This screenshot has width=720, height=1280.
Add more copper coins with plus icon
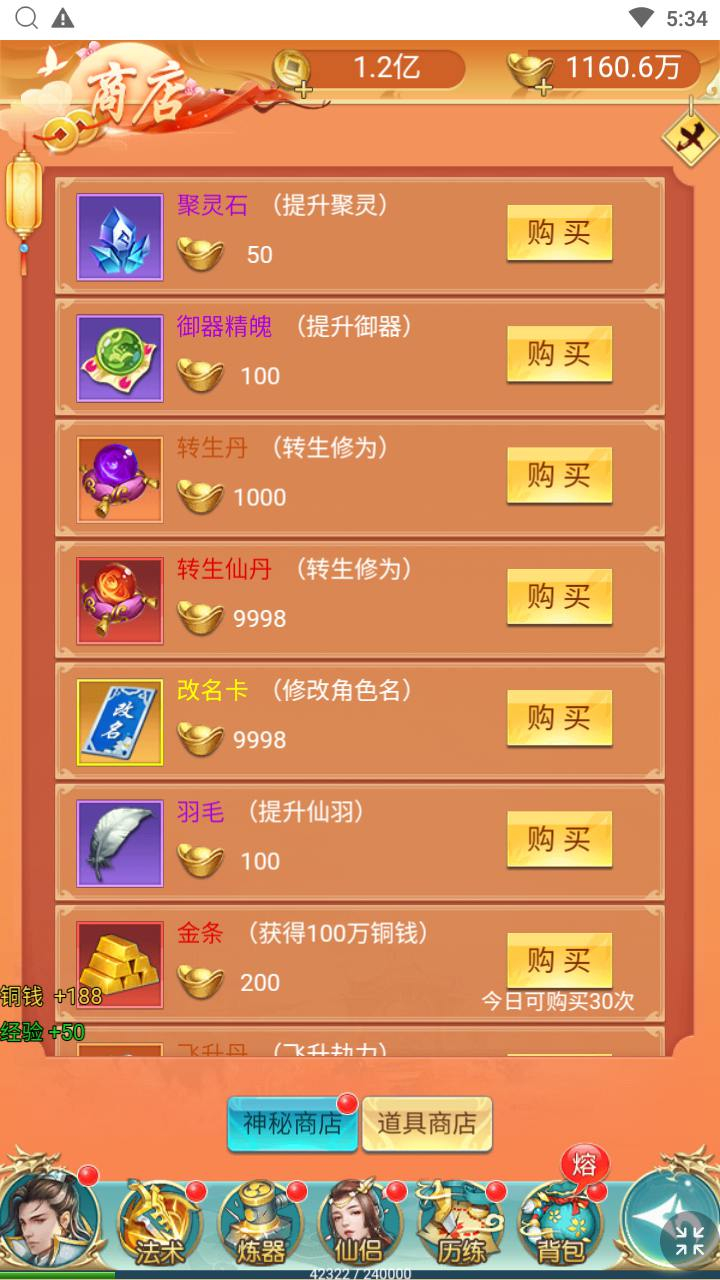point(304,91)
